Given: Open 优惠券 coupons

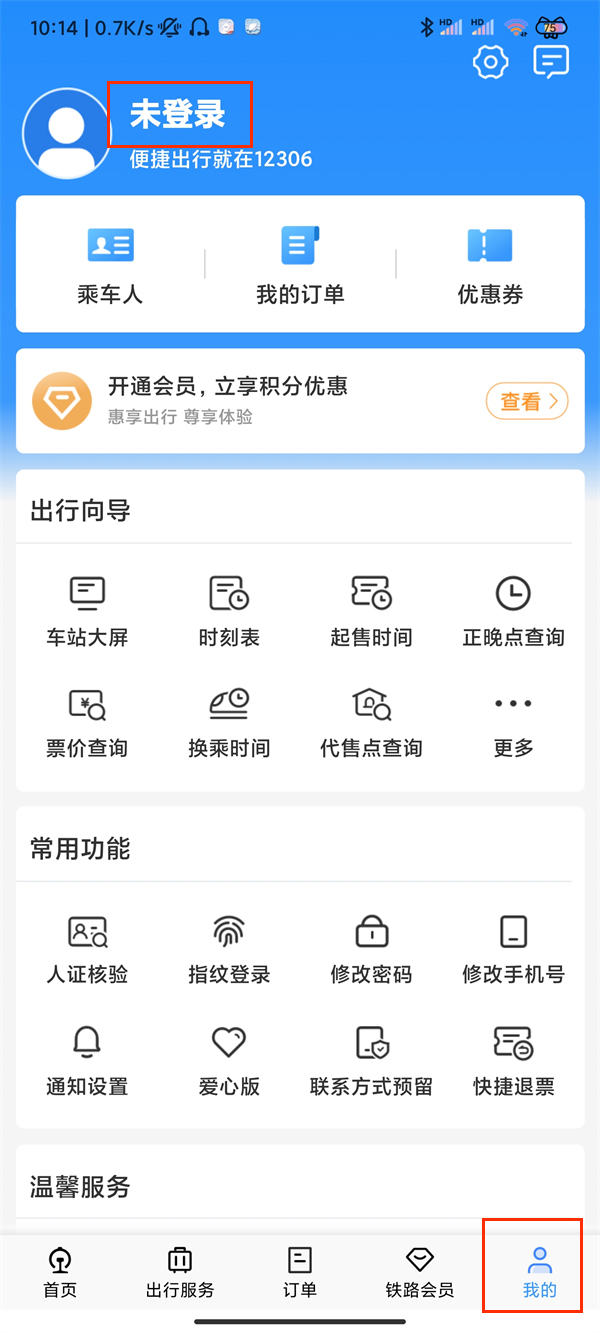Looking at the screenshot, I should coord(490,265).
